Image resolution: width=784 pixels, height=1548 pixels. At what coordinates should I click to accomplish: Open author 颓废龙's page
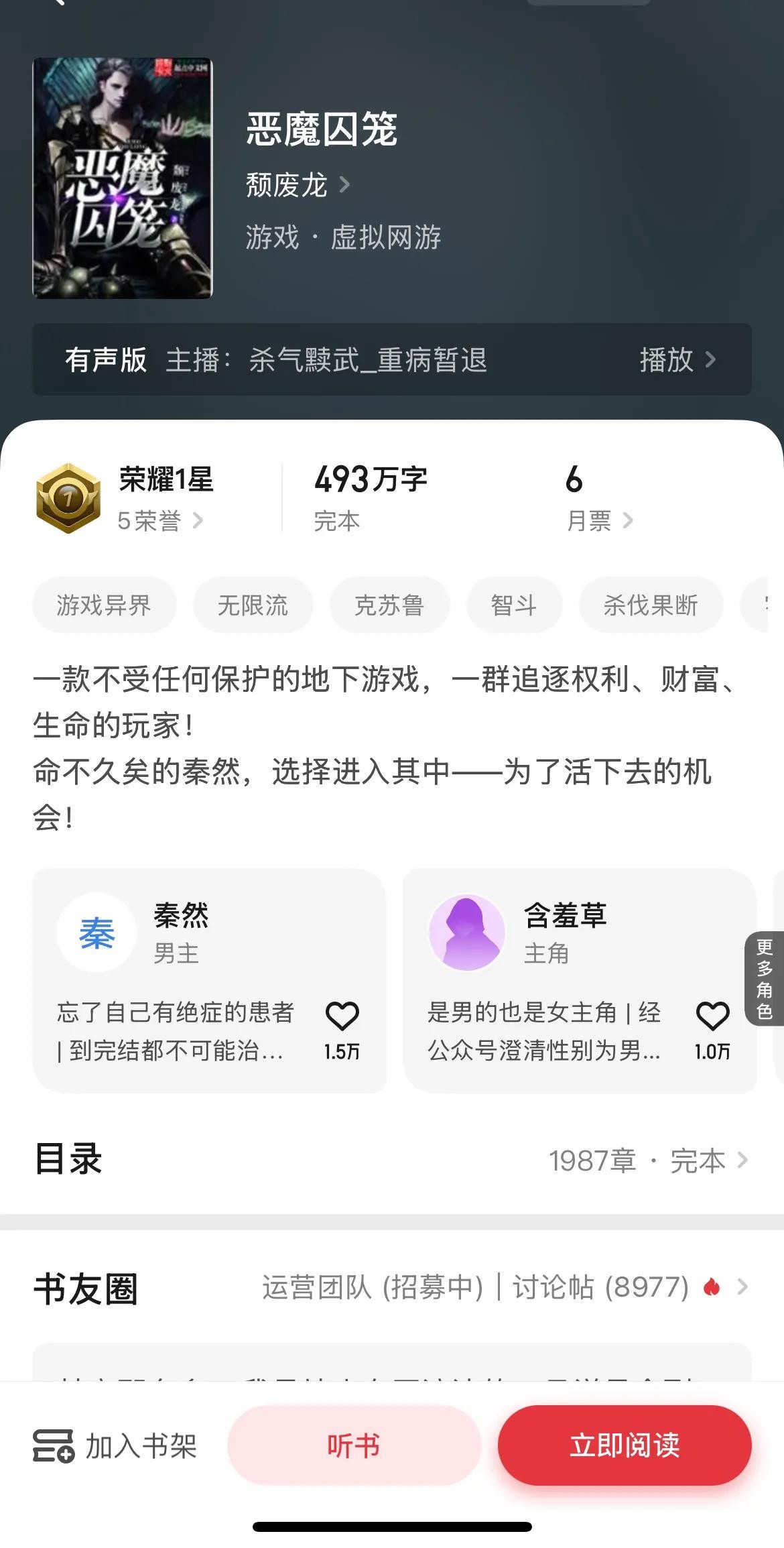297,185
